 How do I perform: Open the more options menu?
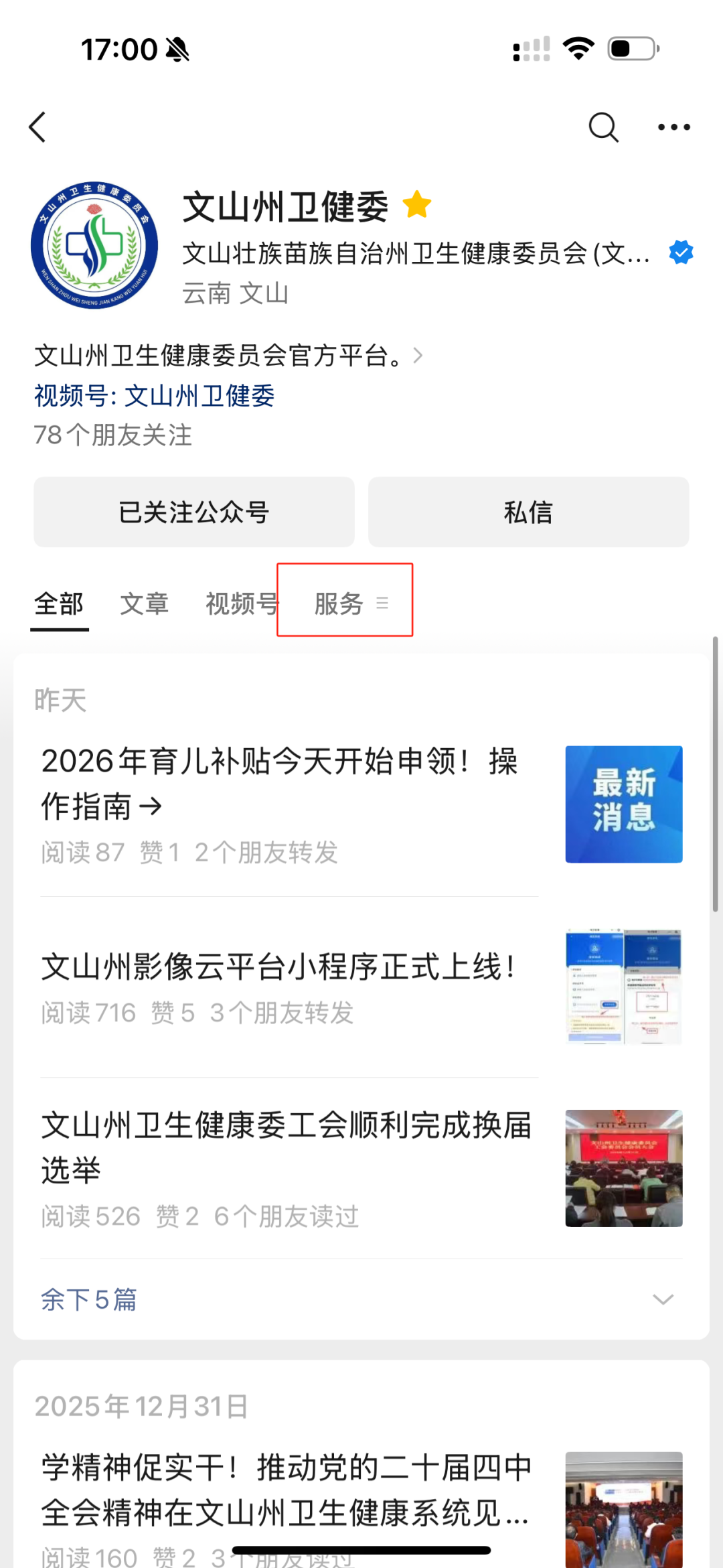[x=673, y=127]
